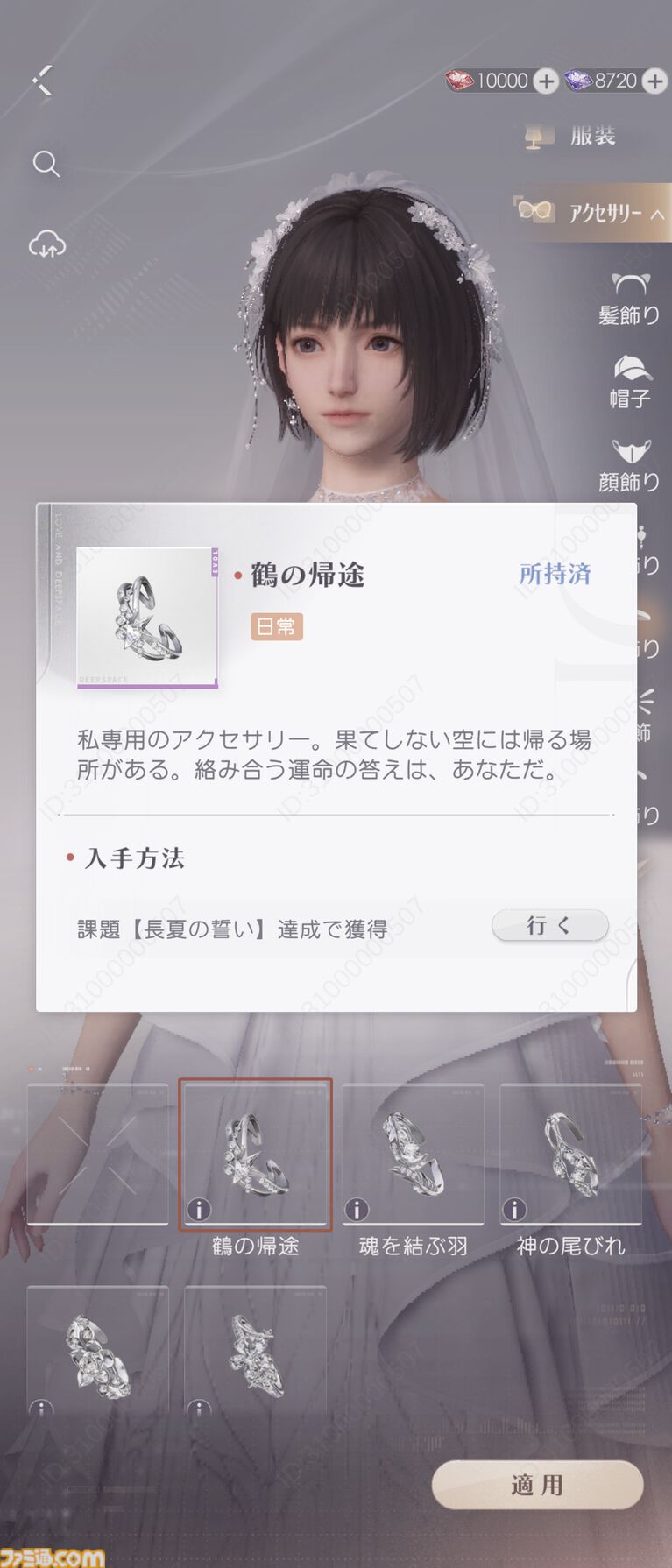Tap the cloud upload icon
Viewport: 672px width, 1568px height.
(x=47, y=244)
